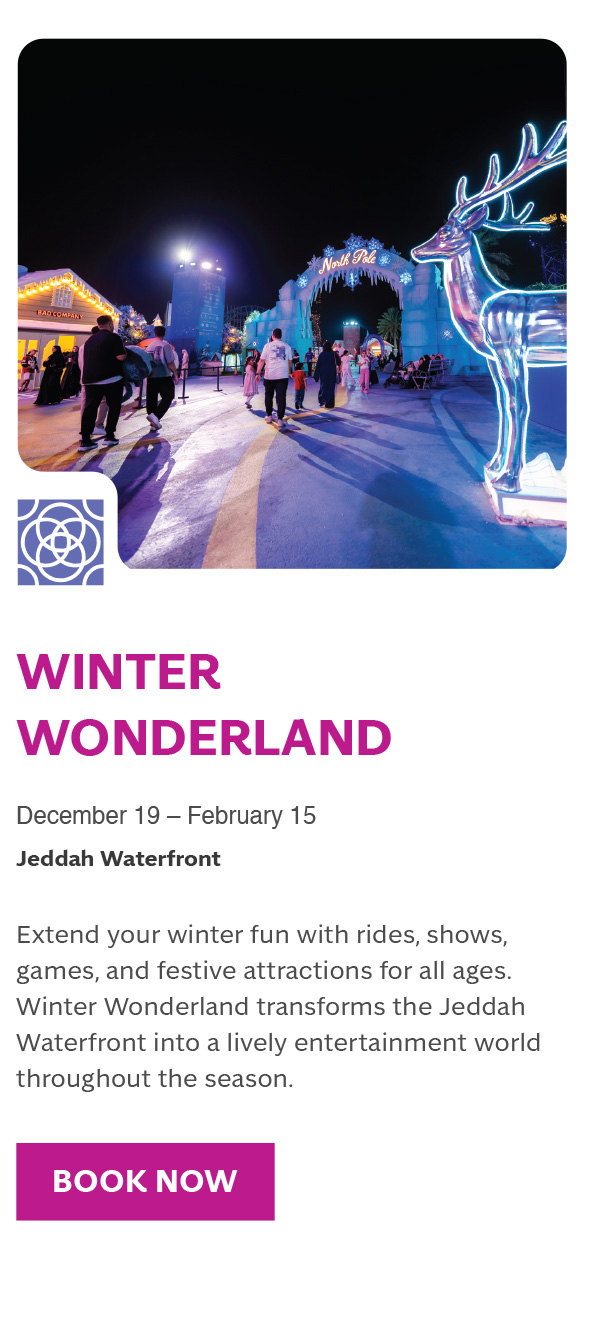This screenshot has height=1317, width=600.
Task: Open the Winter Wonderland event photo
Action: coord(292,300)
